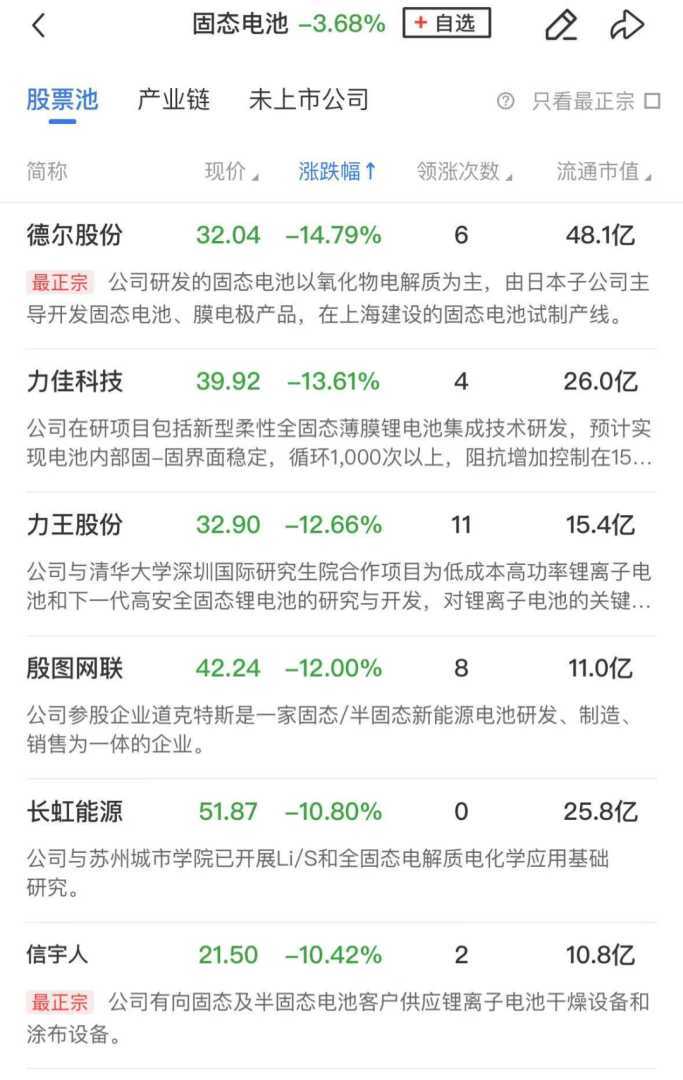
Task: Open the edit pencil icon
Action: pos(561,25)
